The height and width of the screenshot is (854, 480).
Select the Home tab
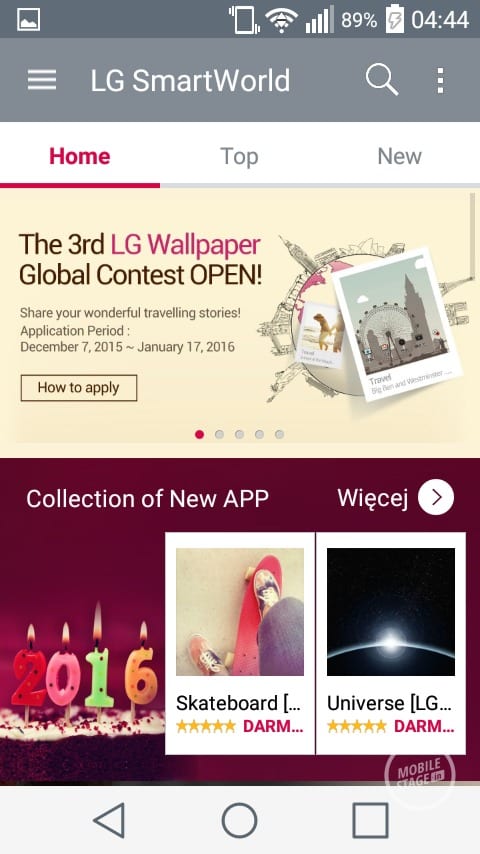80,156
